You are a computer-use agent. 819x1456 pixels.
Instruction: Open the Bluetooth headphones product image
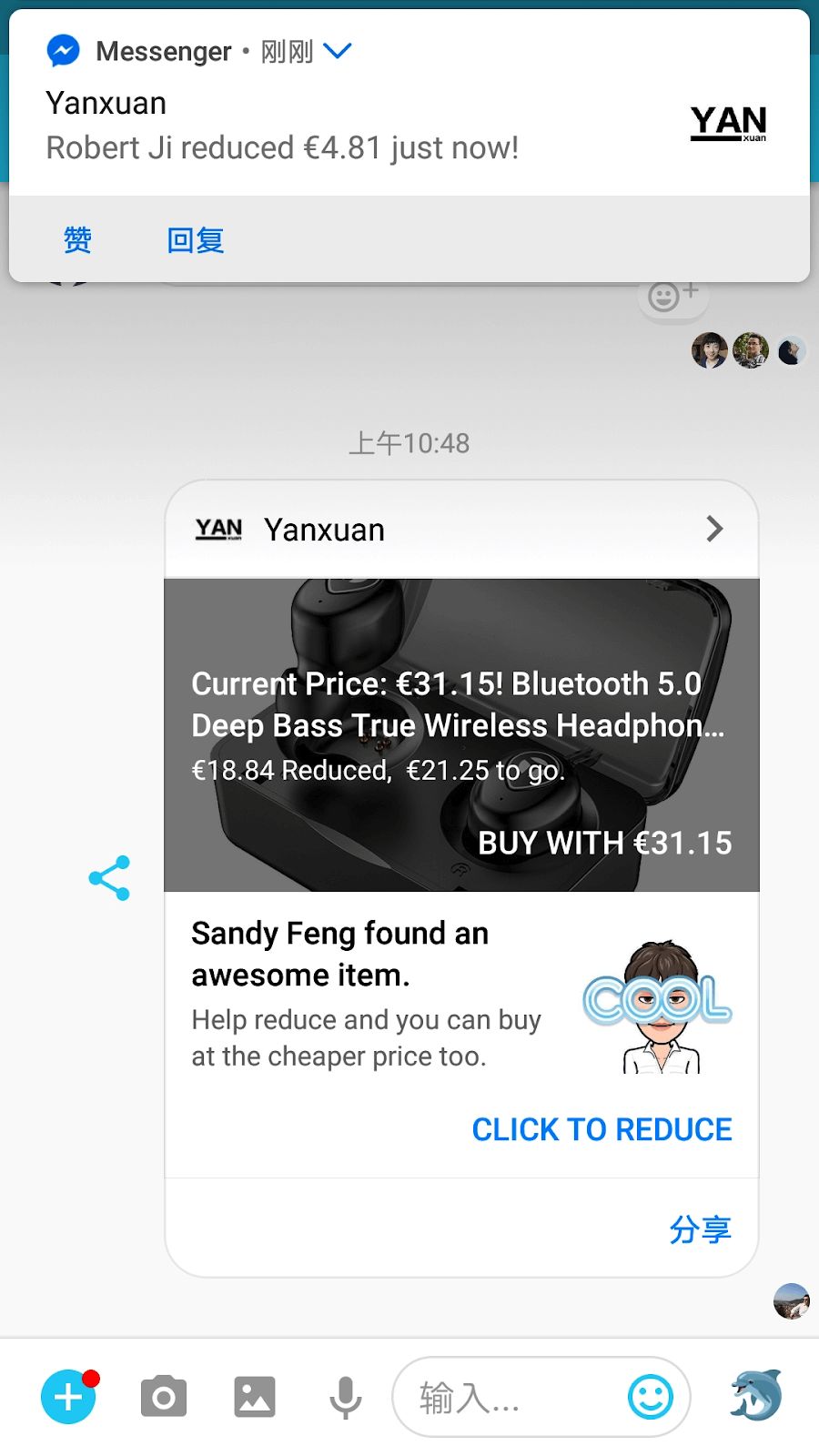tap(460, 735)
